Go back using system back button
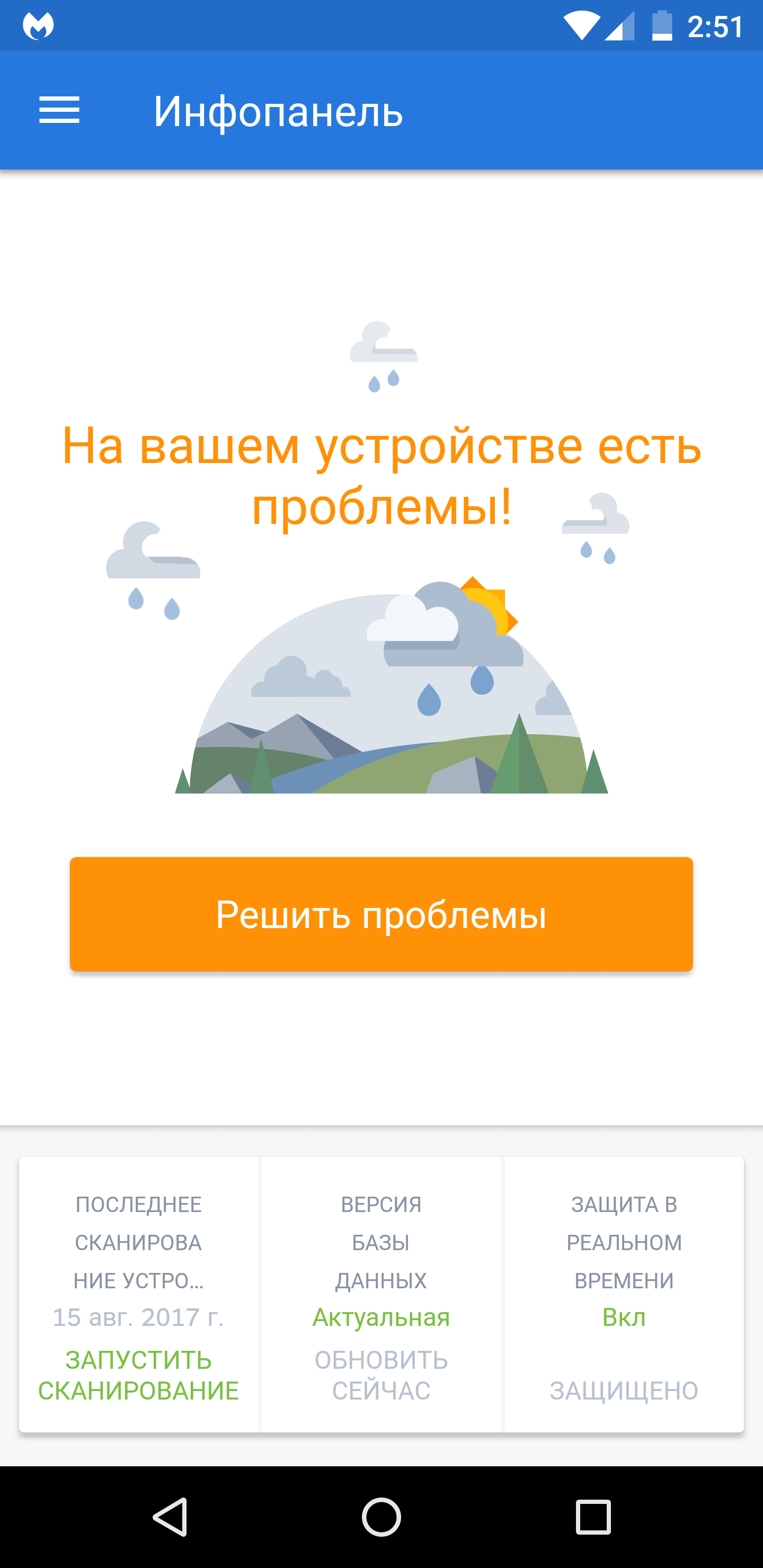The image size is (763, 1568). pos(170,1516)
